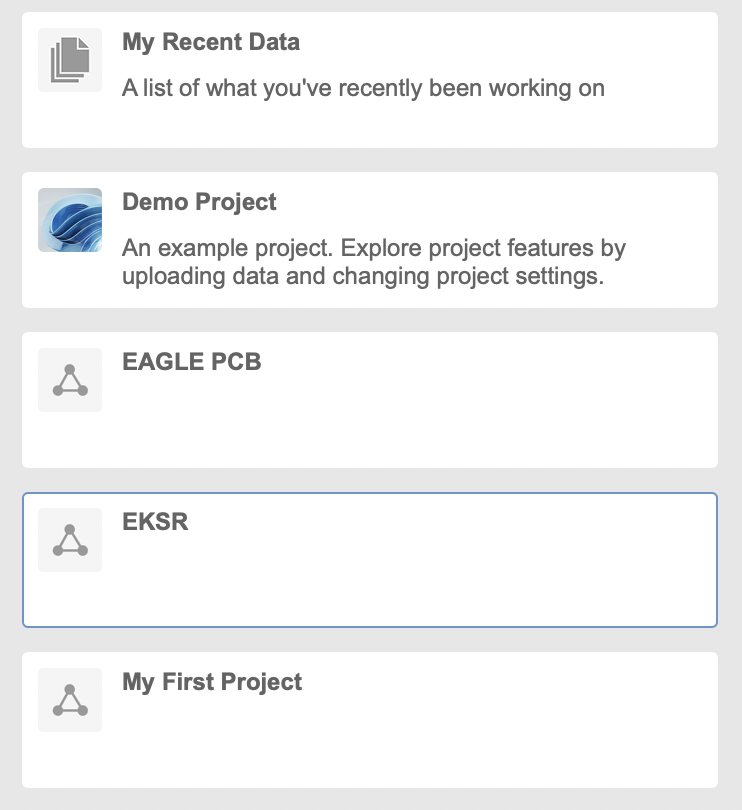The image size is (742, 810).
Task: Click the My First Project node icon
Action: (69, 699)
